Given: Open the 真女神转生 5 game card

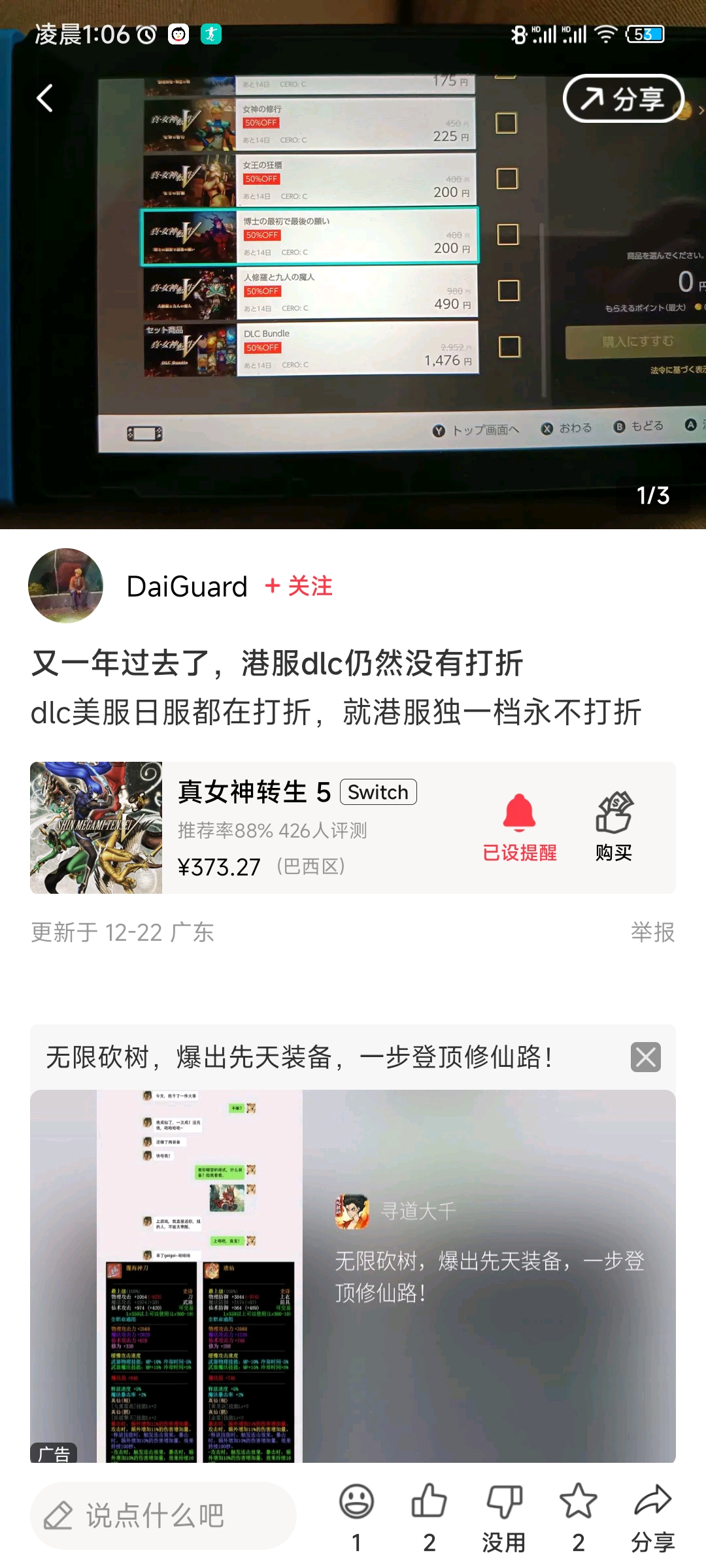Looking at the screenshot, I should (x=294, y=827).
